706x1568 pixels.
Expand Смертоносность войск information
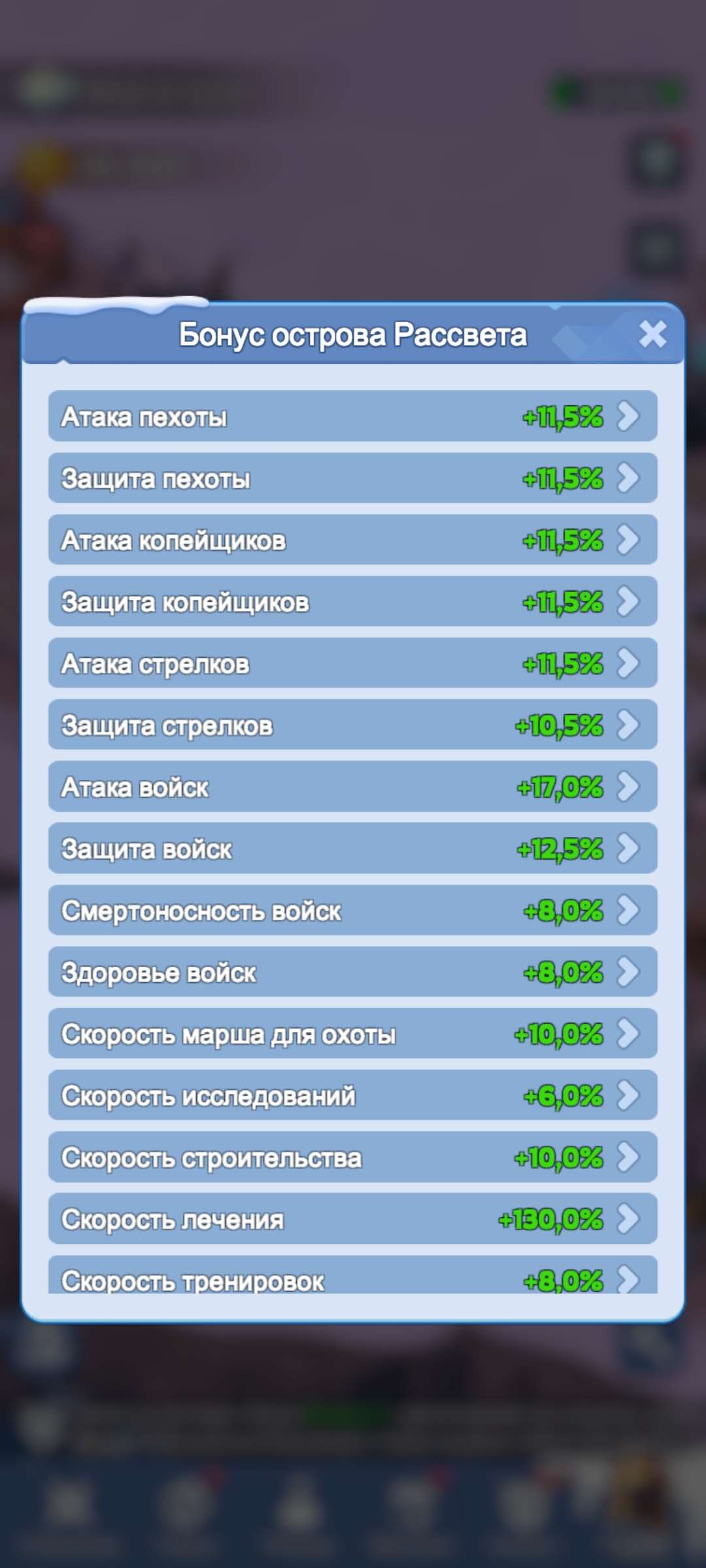coord(630,910)
